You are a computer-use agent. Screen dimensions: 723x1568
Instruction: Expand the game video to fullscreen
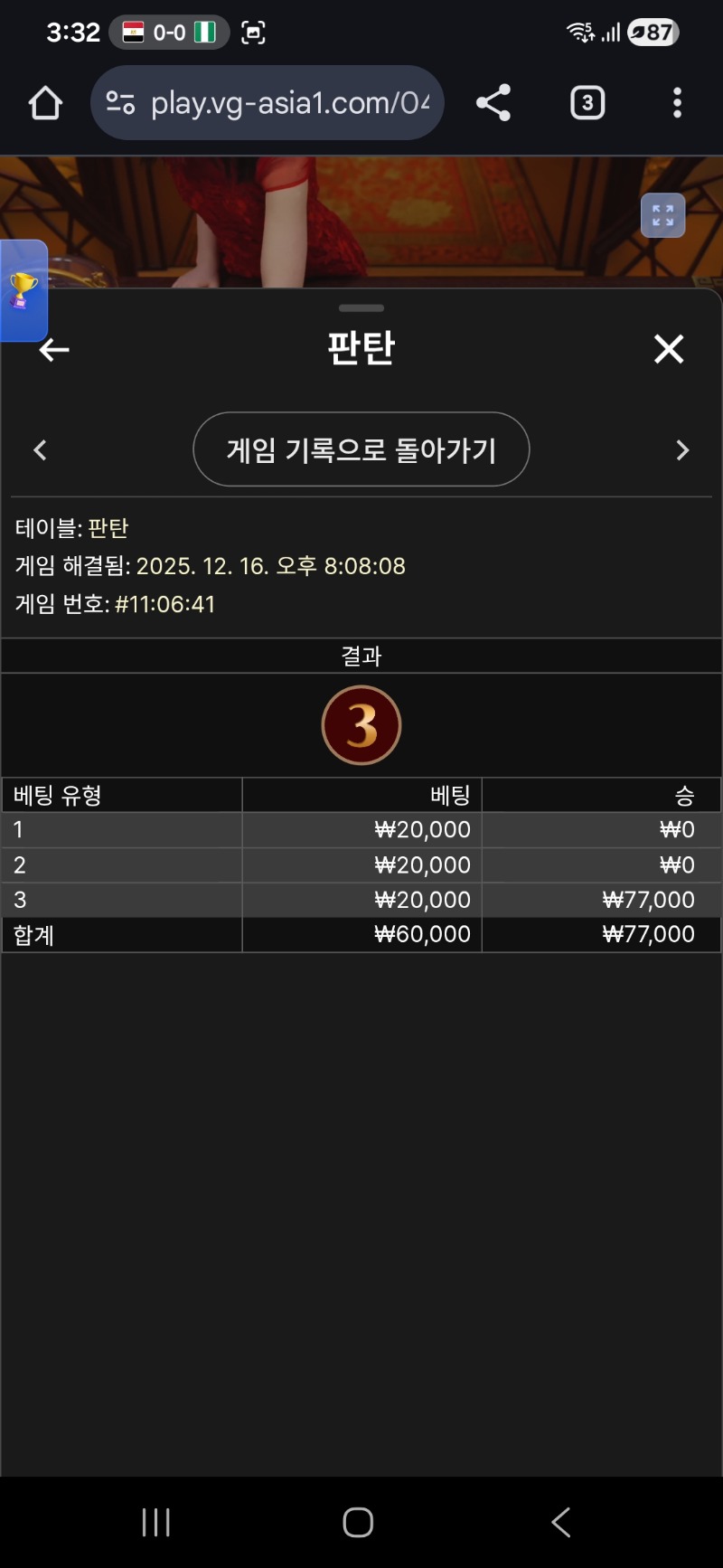click(662, 216)
